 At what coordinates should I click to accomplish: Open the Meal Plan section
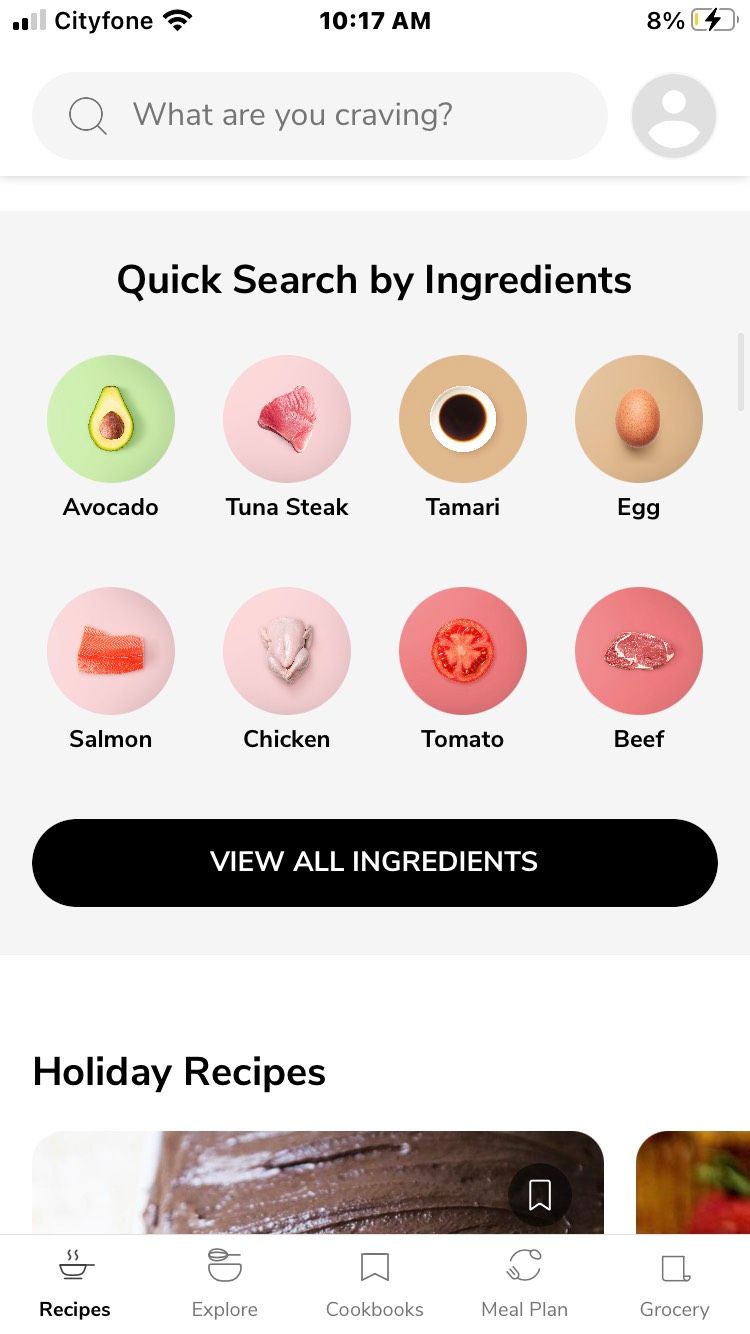524,1278
